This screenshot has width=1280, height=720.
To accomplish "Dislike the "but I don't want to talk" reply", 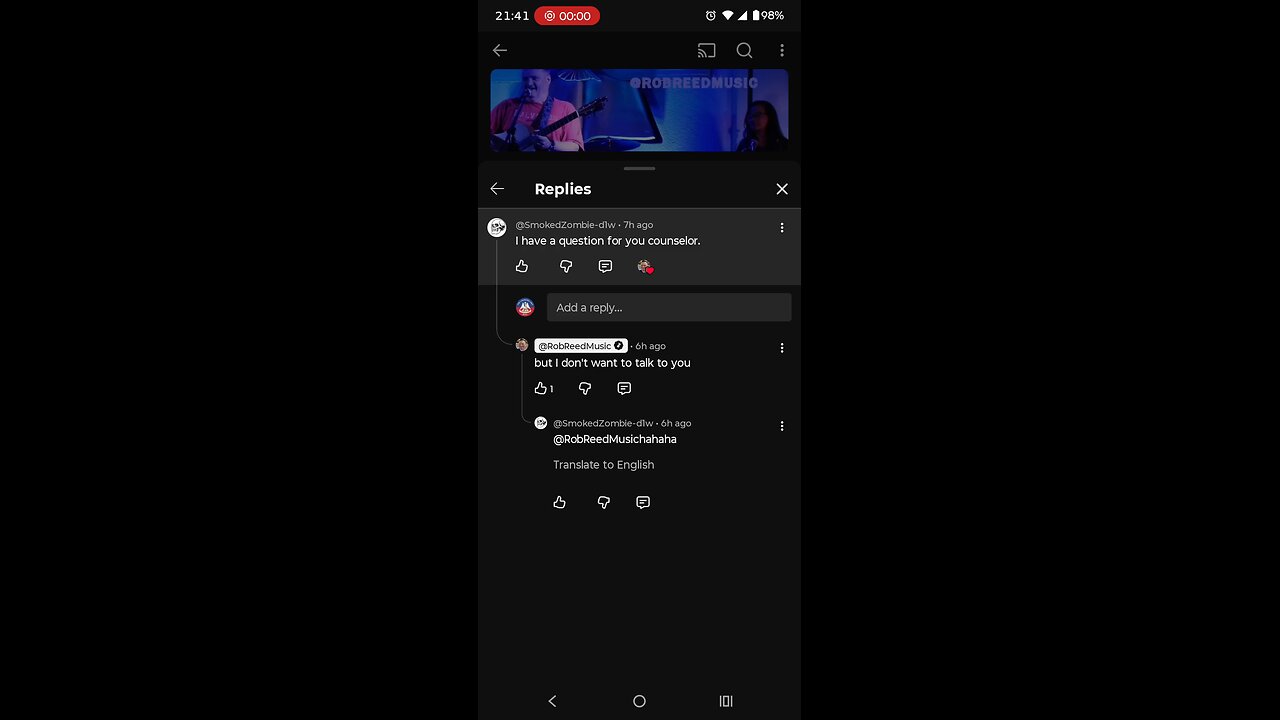I will click(x=585, y=388).
